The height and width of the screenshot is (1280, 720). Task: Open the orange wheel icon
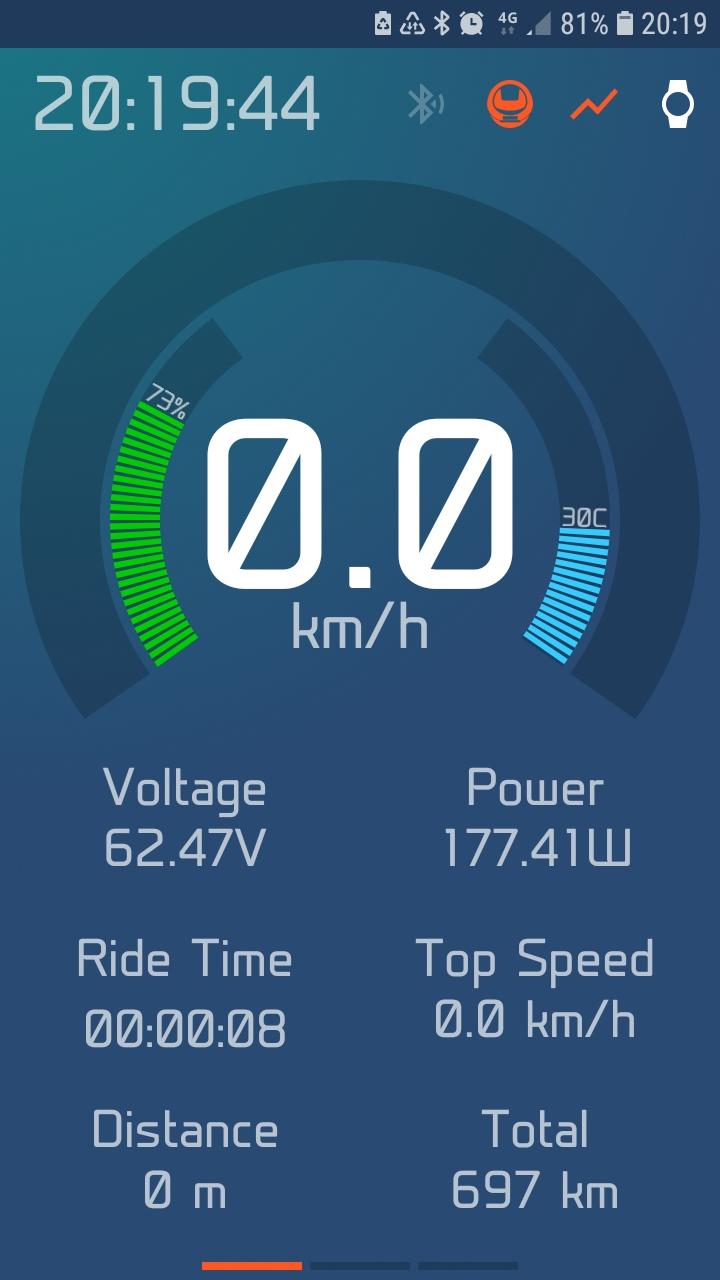tap(510, 104)
